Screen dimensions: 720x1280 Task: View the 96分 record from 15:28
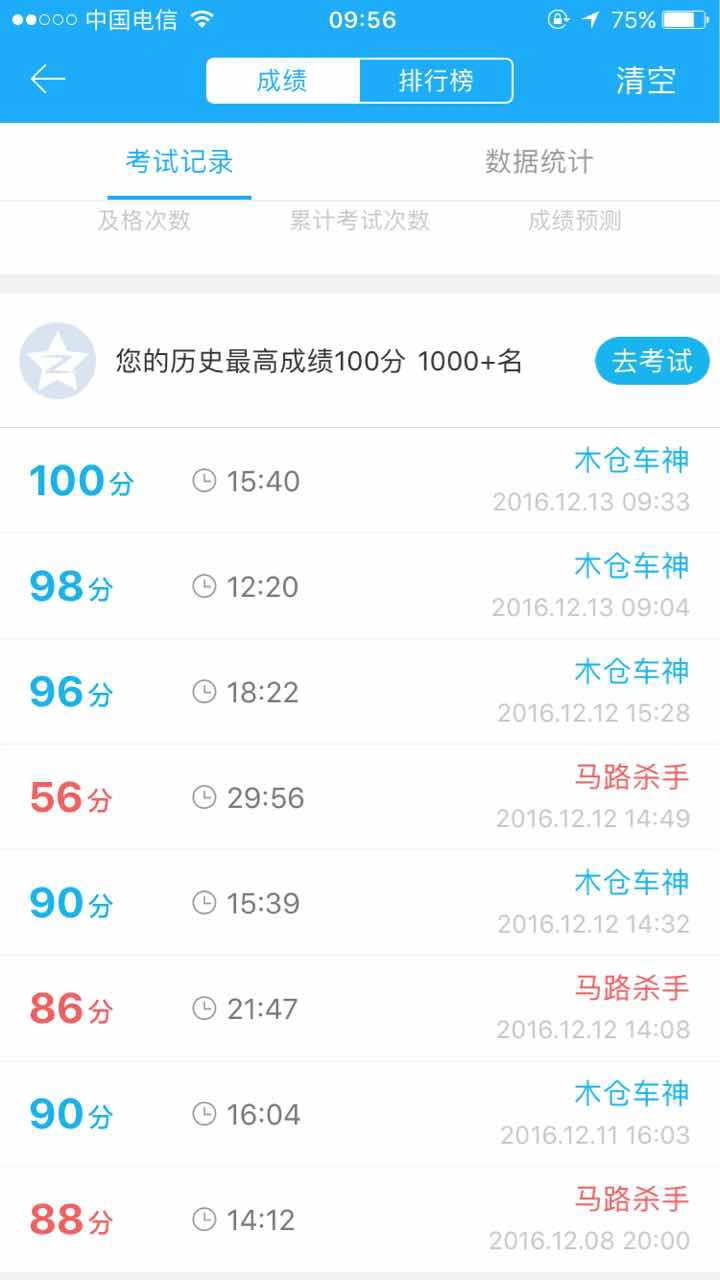[x=360, y=692]
